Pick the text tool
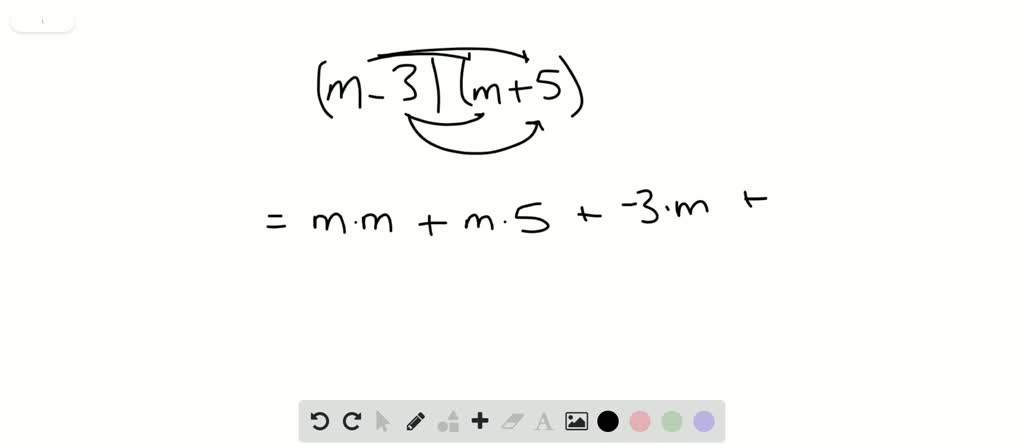Image resolution: width=1024 pixels, height=448 pixels. (x=544, y=421)
